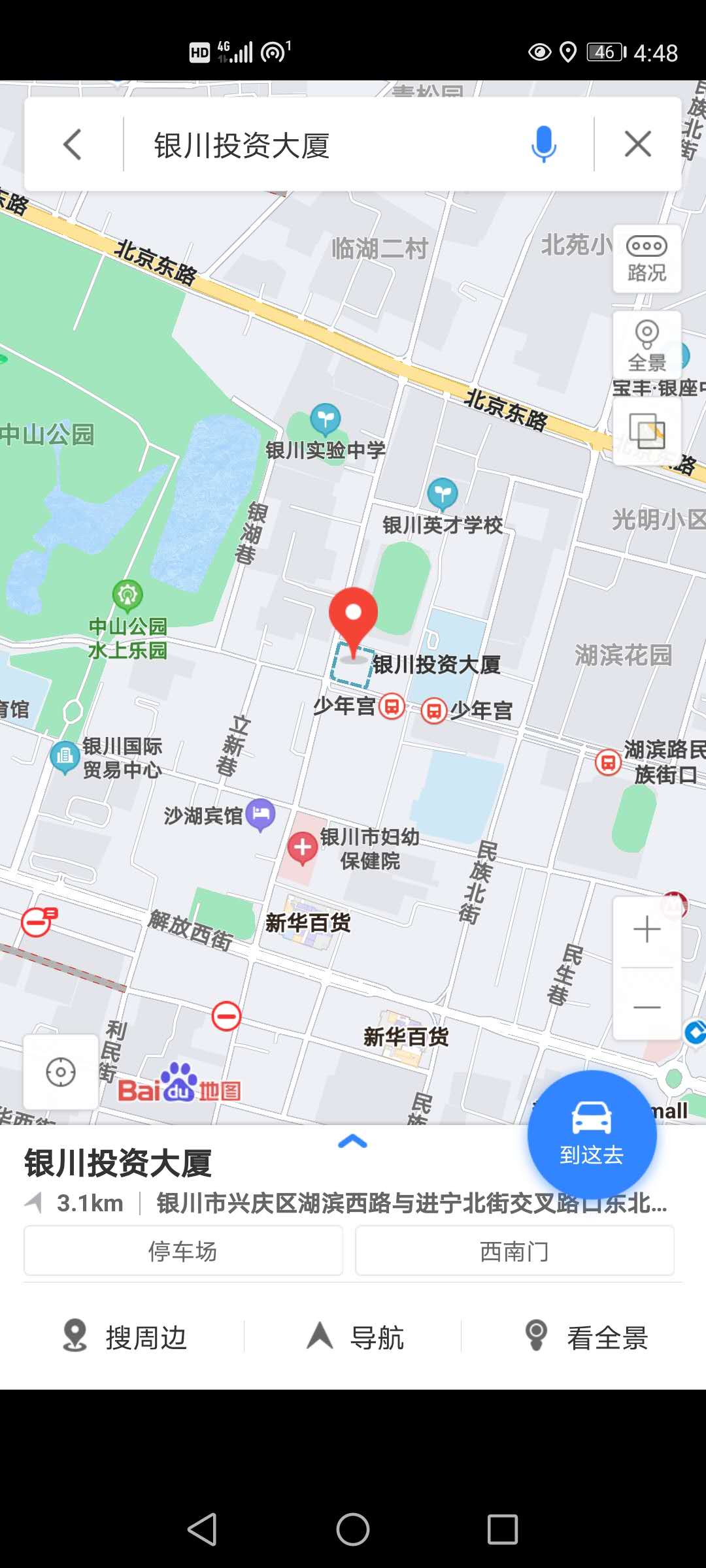Zoom in with the plus button

click(647, 929)
